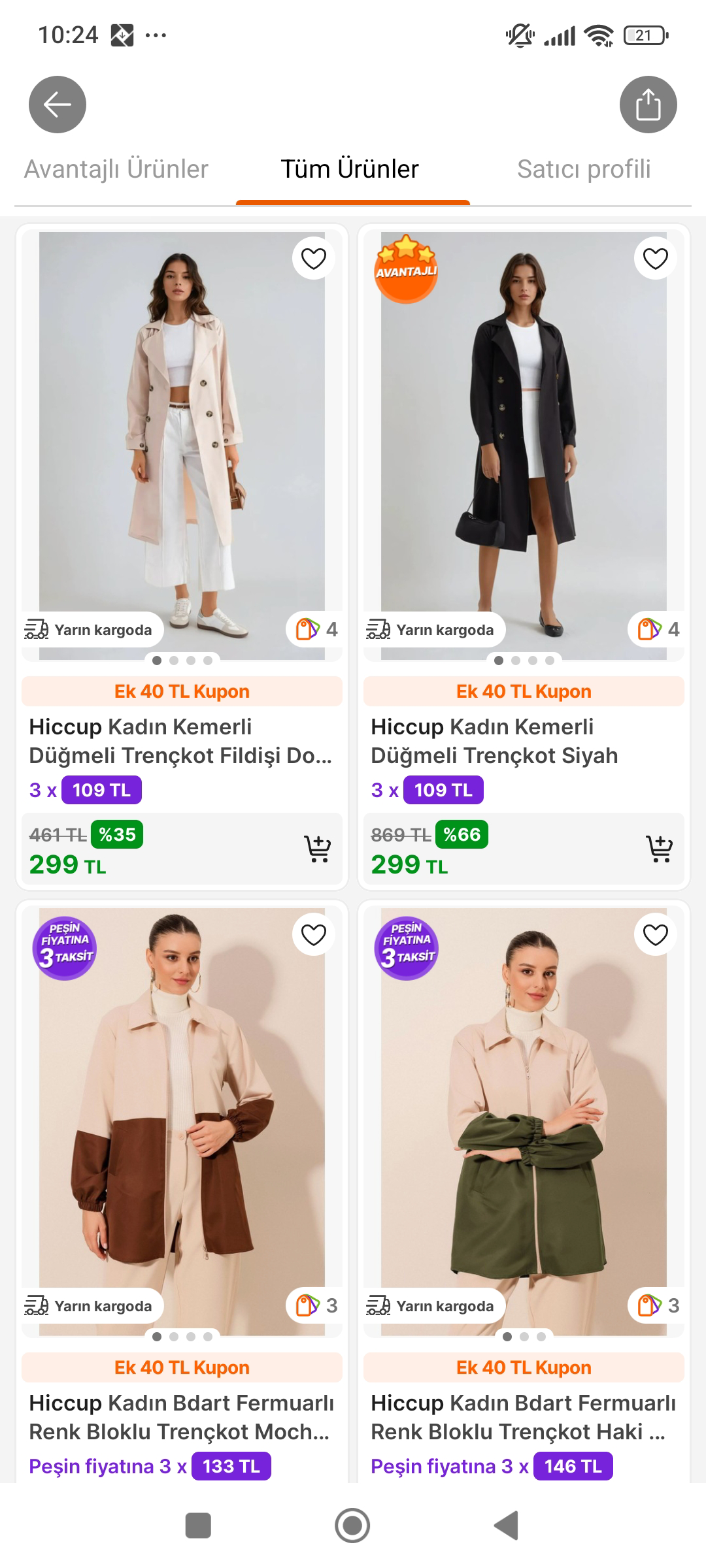Viewport: 706px width, 1568px height.
Task: Add the Siyah Trençkot to the cart
Action: [659, 849]
